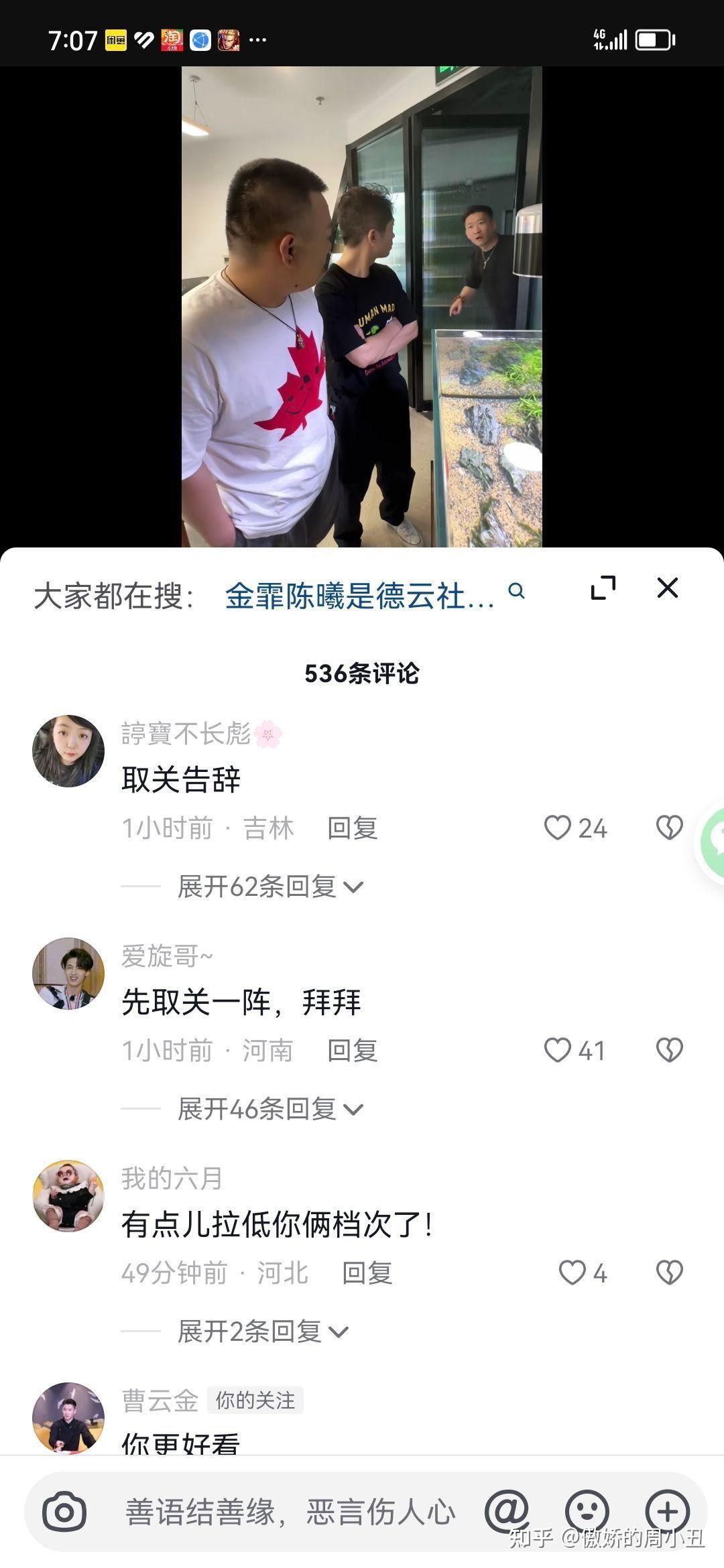The width and height of the screenshot is (724, 1568).
Task: Dislike the comment by 爱旋哥~
Action: coord(669,1050)
